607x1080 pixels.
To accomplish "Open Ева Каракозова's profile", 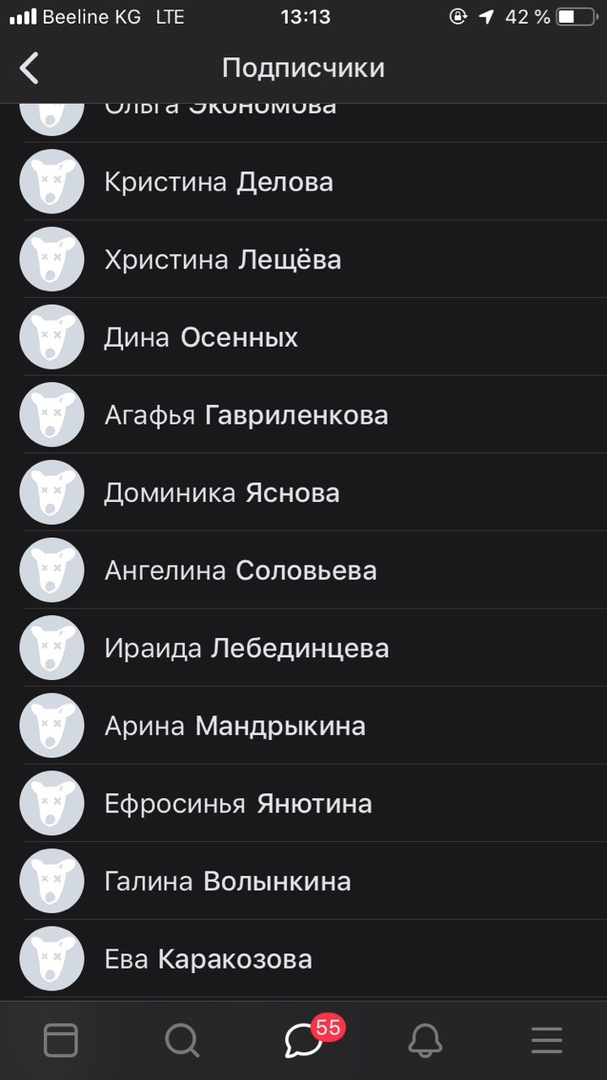I will pyautogui.click(x=208, y=960).
